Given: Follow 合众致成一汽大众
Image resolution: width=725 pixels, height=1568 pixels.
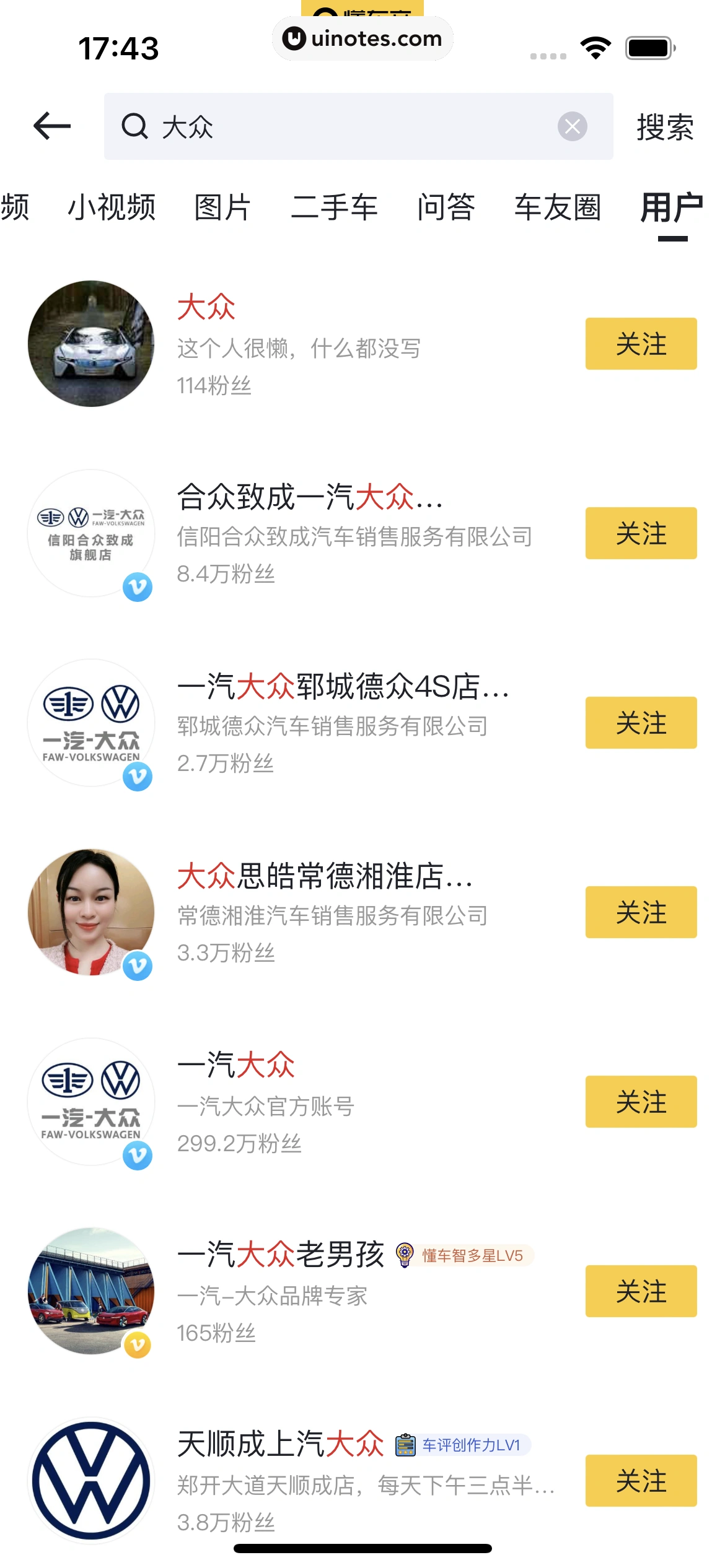Looking at the screenshot, I should tap(641, 533).
